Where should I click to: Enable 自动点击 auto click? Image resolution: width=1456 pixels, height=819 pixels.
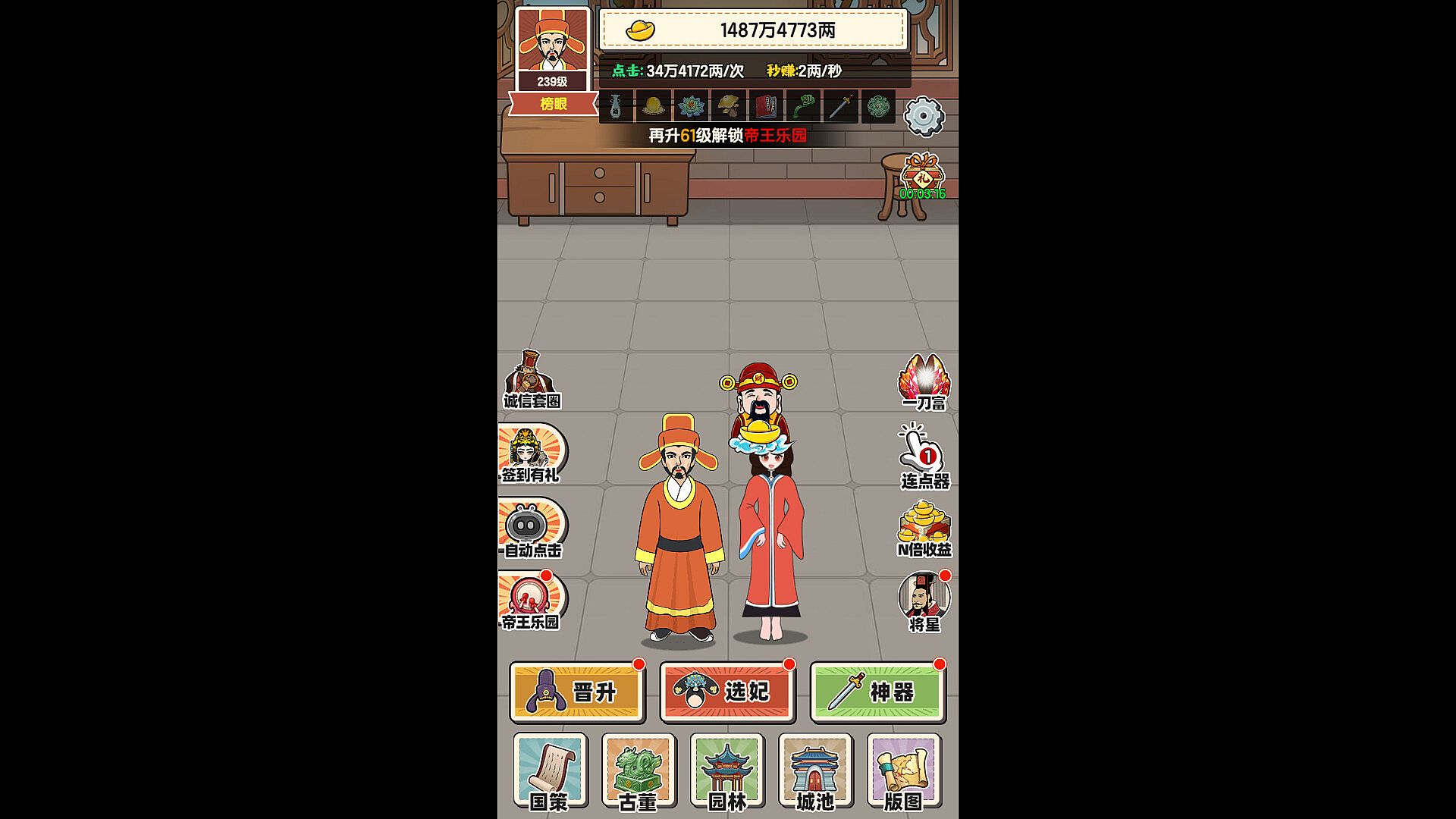531,529
